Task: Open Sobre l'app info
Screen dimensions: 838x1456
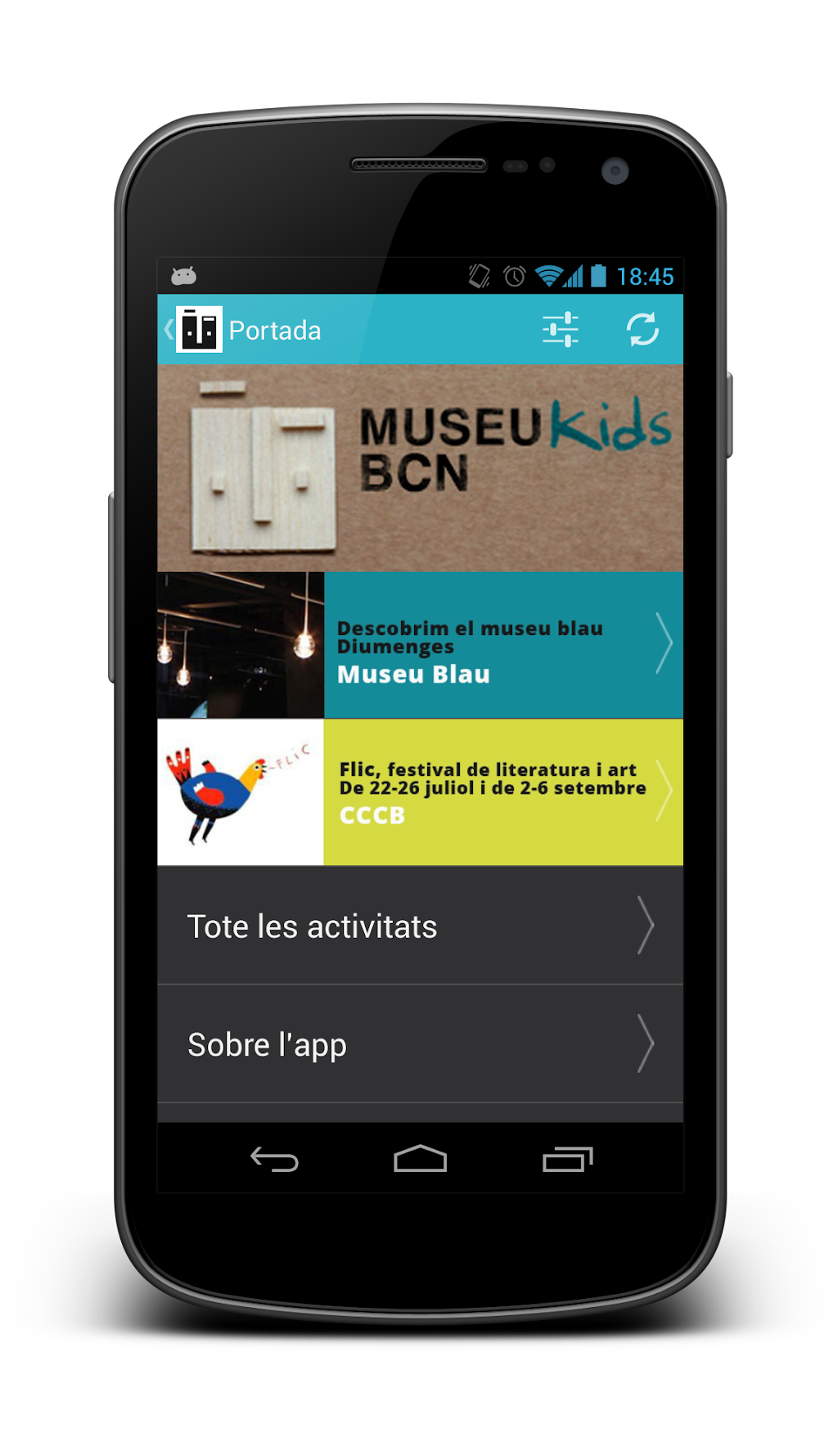Action: point(420,1044)
